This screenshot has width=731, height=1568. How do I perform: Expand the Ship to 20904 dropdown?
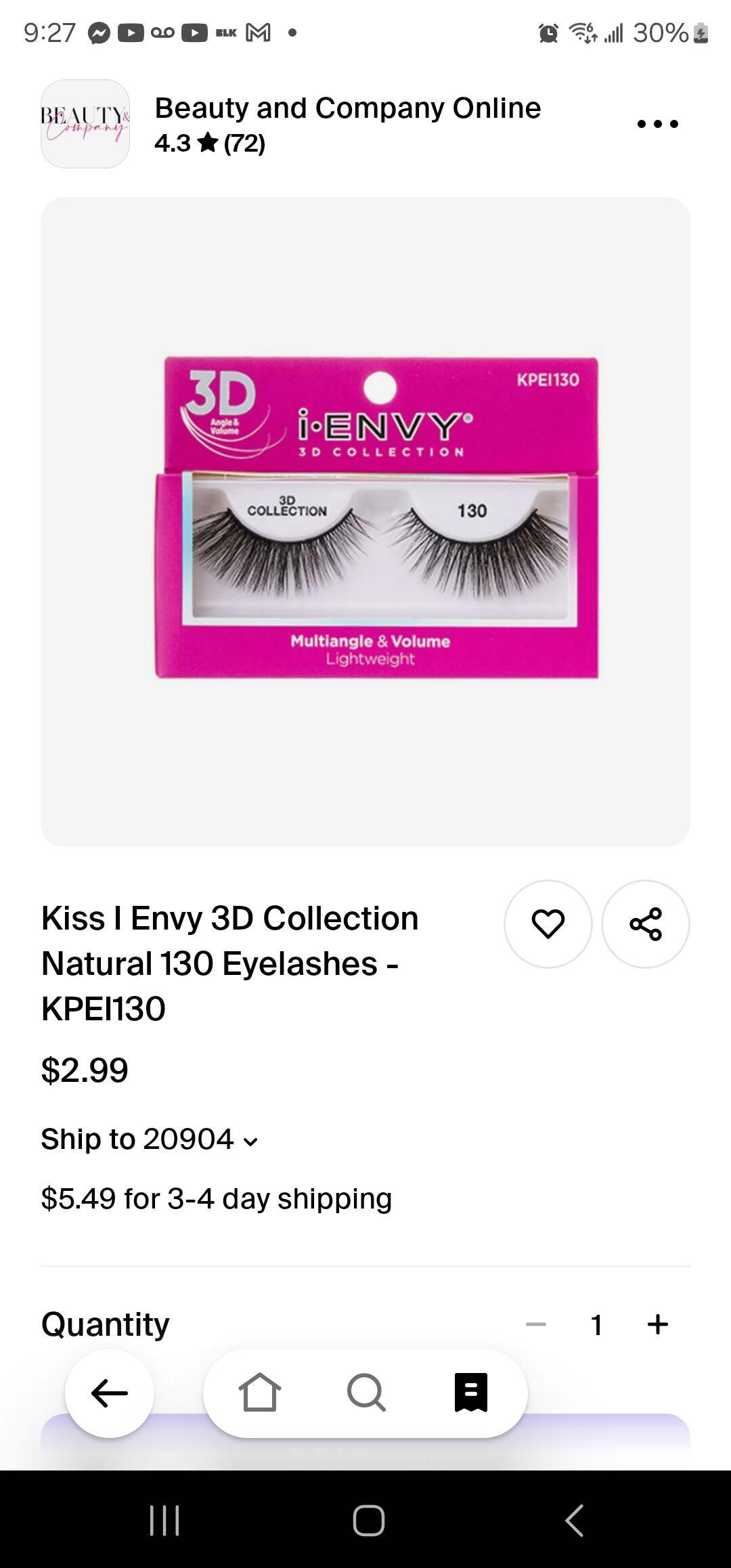tap(150, 1139)
